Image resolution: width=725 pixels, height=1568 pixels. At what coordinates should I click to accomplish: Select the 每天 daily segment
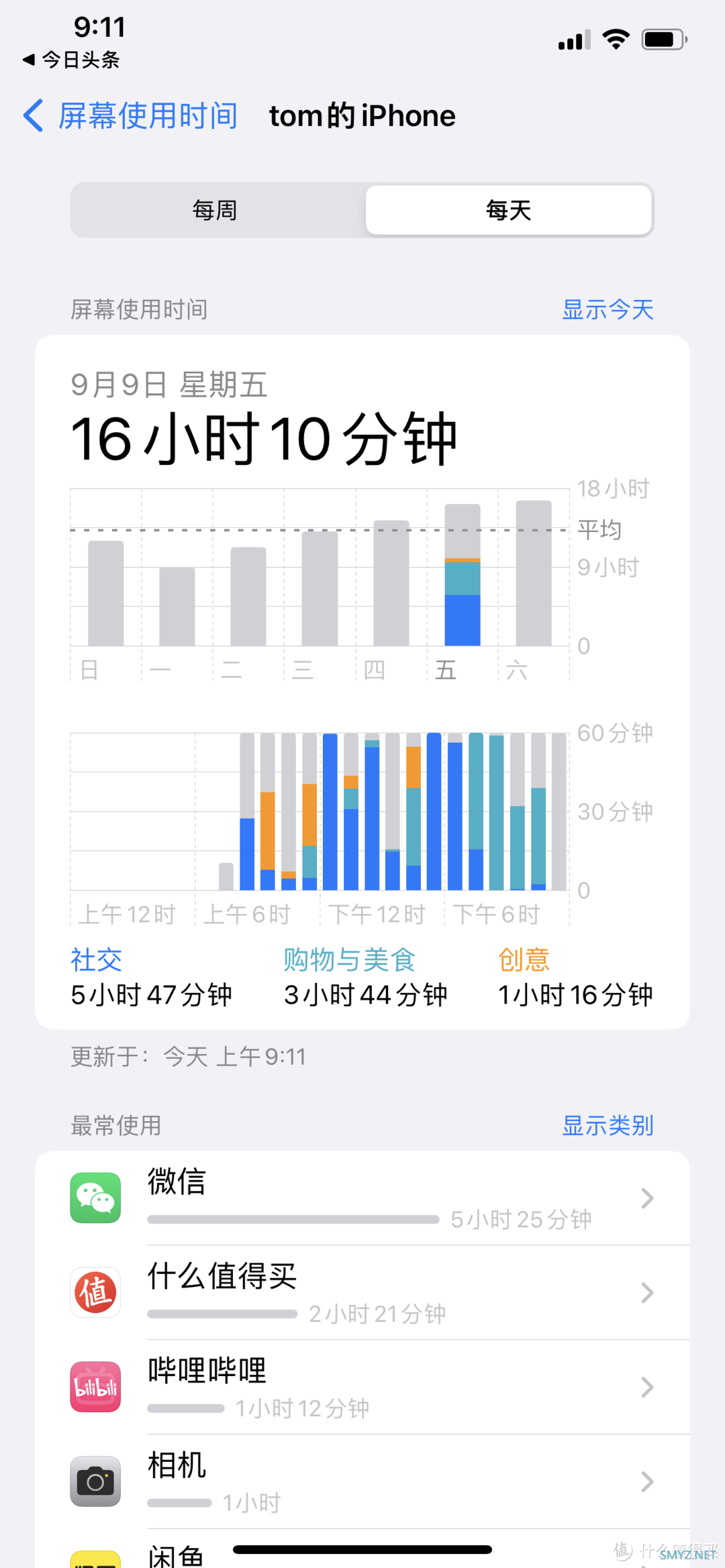[x=508, y=211]
